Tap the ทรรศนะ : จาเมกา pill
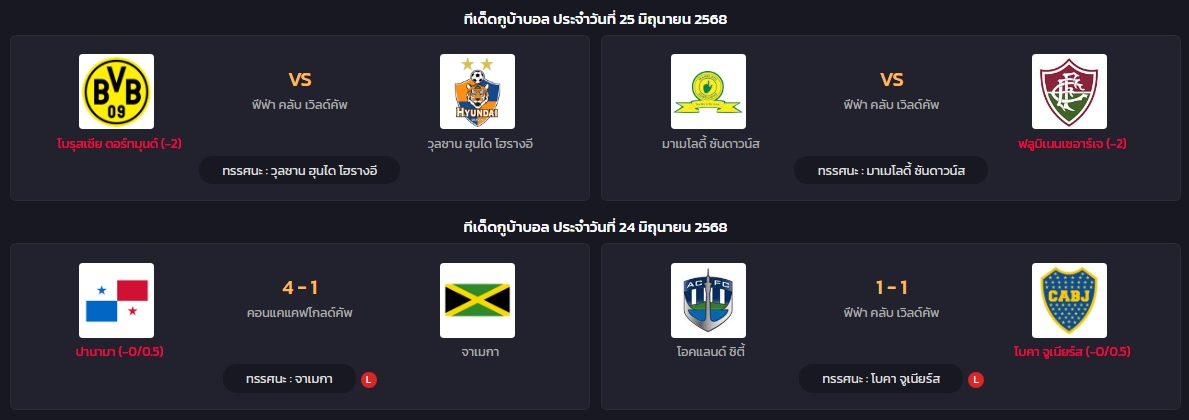 coord(289,379)
